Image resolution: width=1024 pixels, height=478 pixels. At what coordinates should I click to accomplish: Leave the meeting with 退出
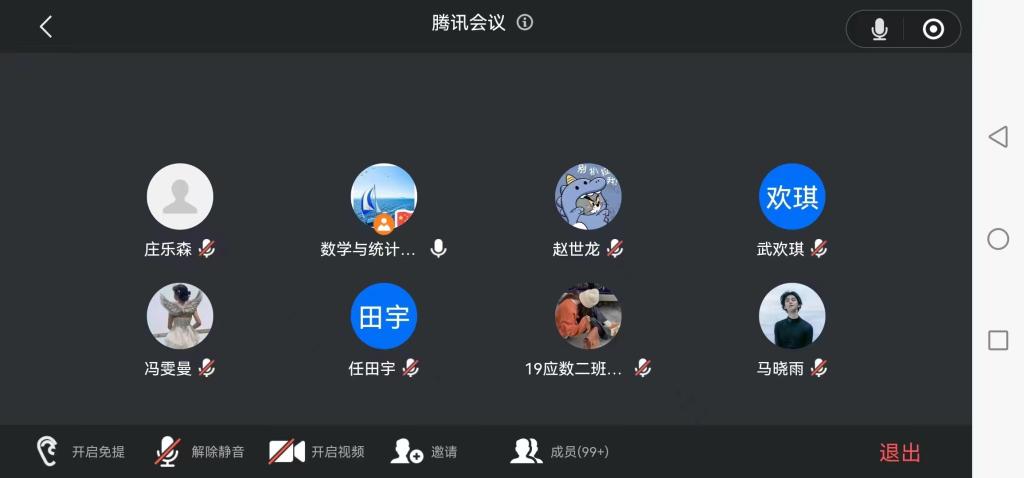click(899, 453)
